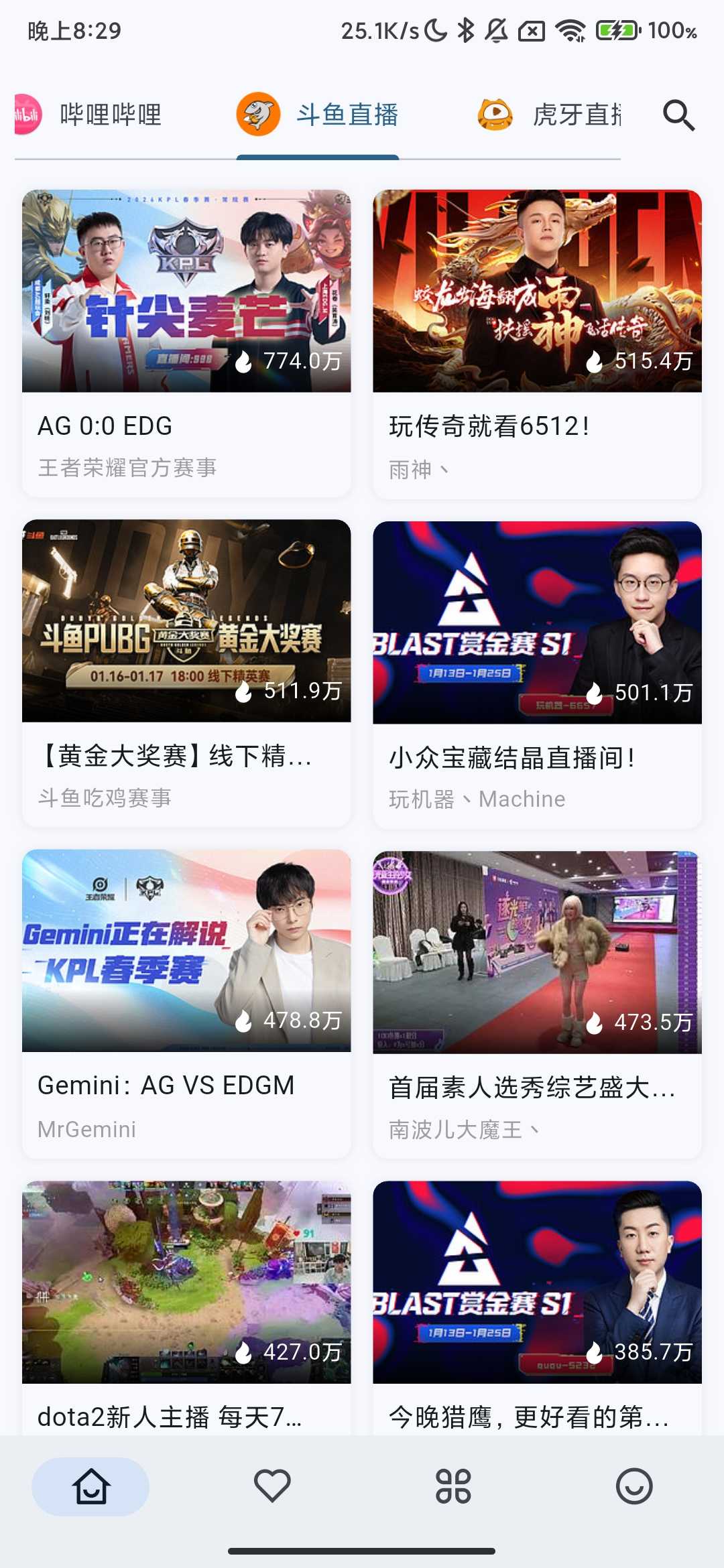
Task: Click the Huya logo icon
Action: click(x=497, y=115)
